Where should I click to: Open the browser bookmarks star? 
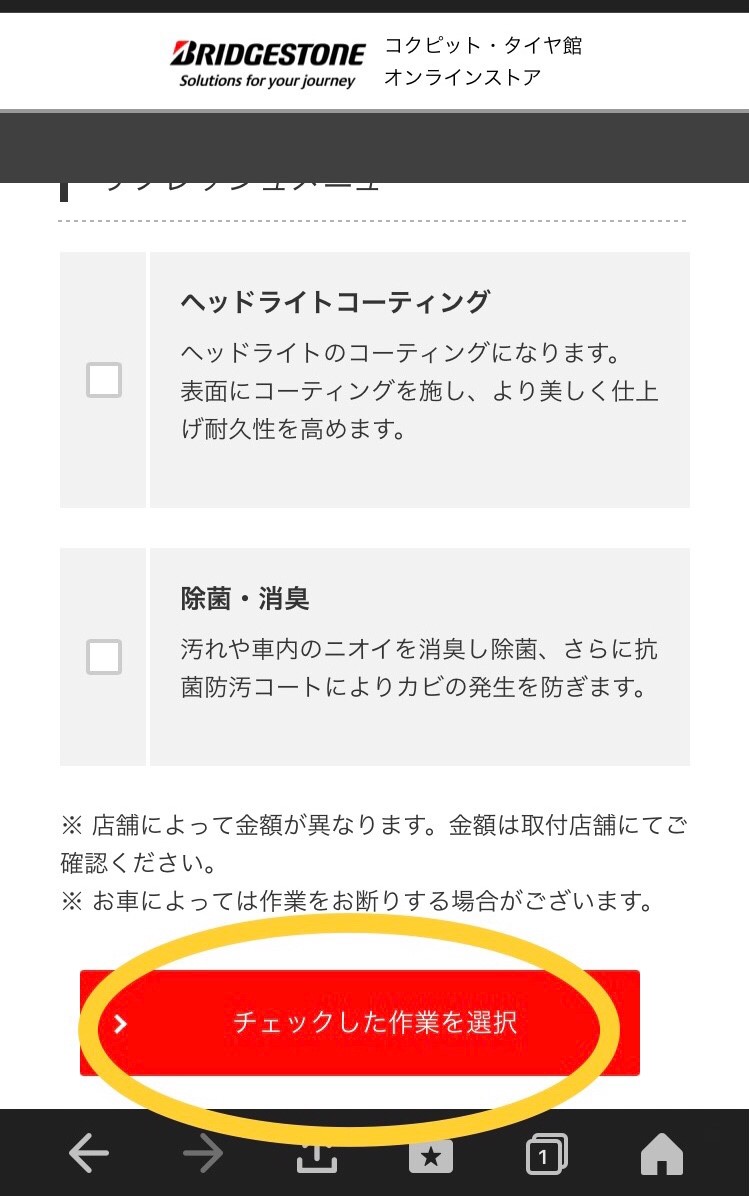(431, 1157)
